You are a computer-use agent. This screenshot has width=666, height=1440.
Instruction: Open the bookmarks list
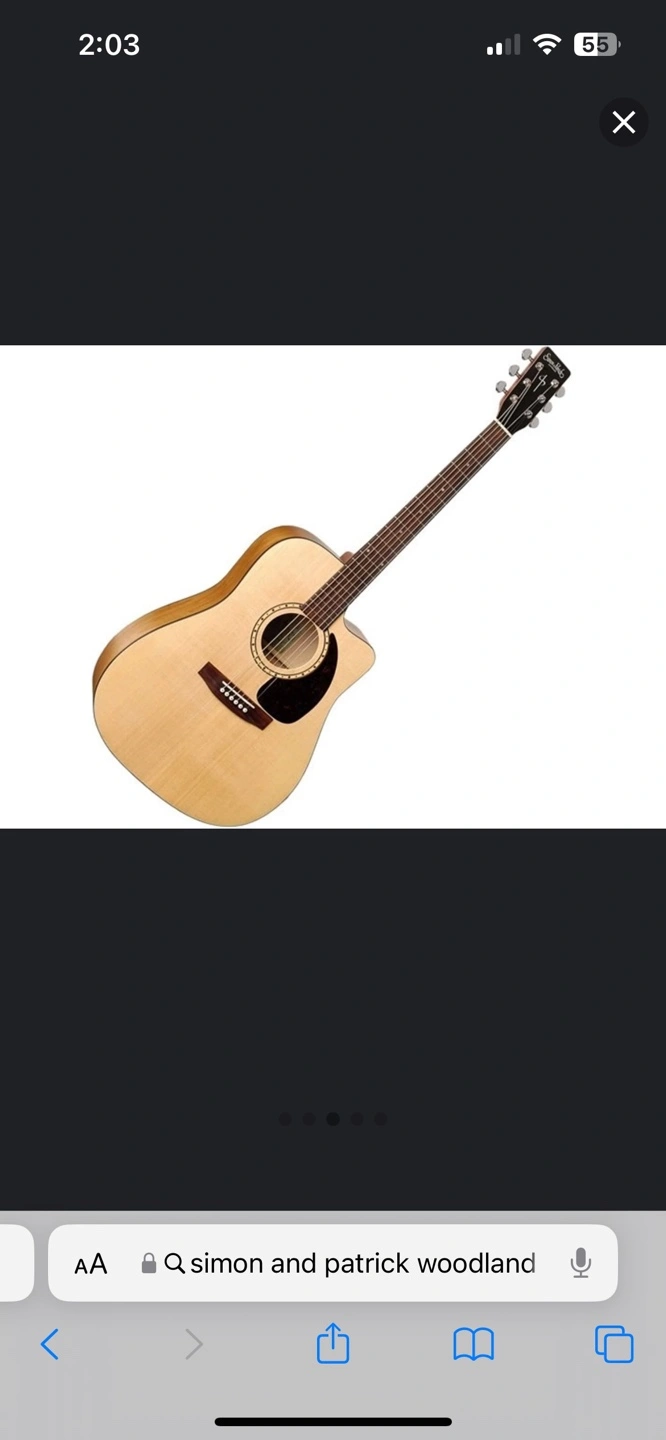click(x=474, y=1345)
